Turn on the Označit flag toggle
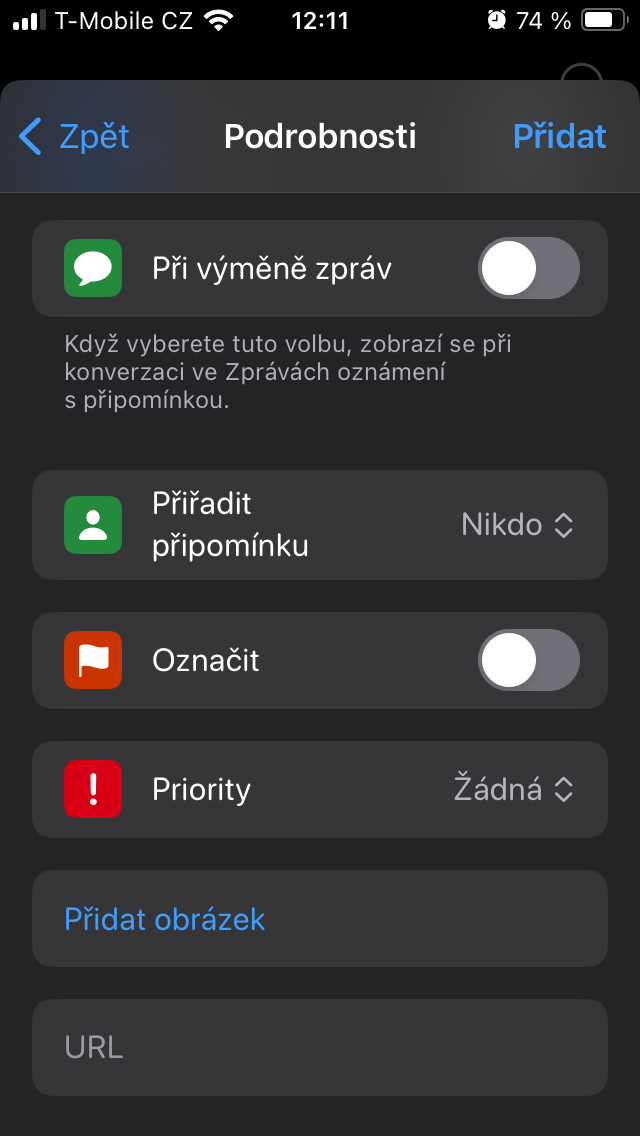640x1136 pixels. tap(528, 660)
